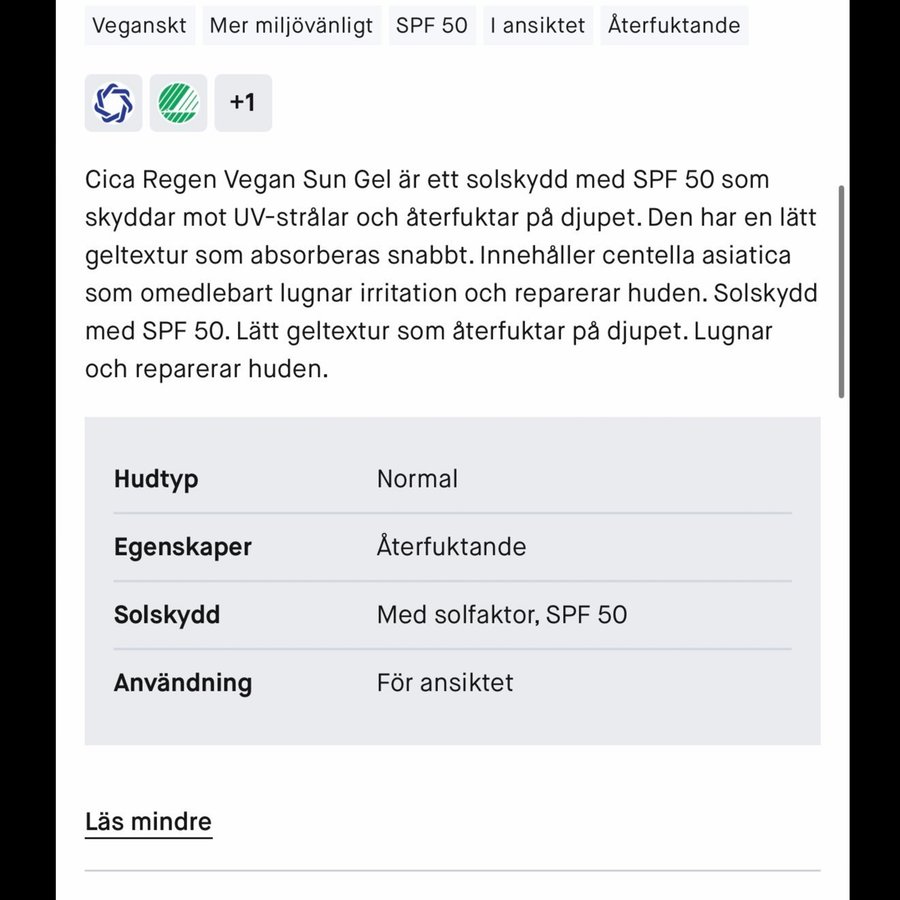The width and height of the screenshot is (900, 900).
Task: Tap the Återfuktande chip
Action: pyautogui.click(x=674, y=26)
